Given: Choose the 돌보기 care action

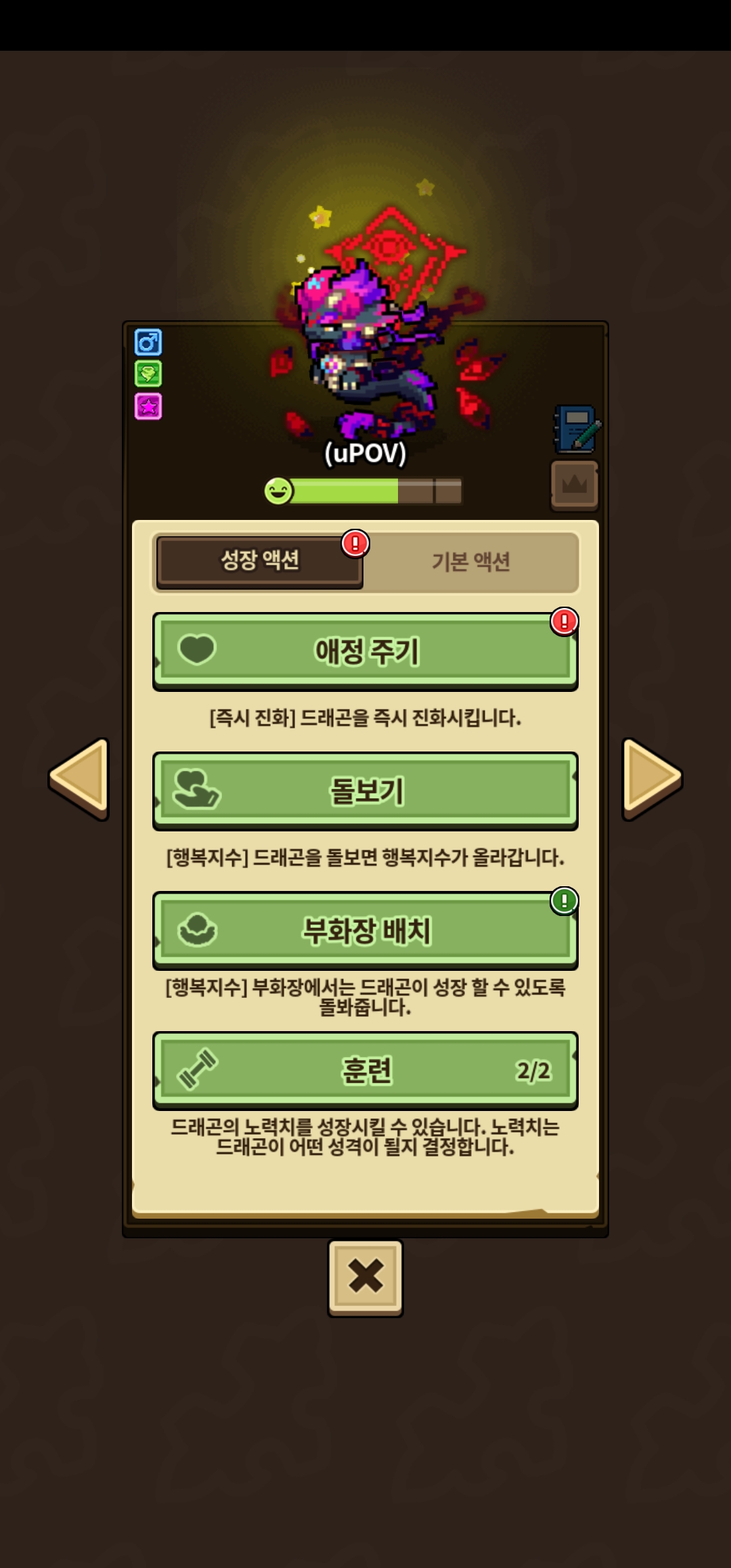Looking at the screenshot, I should click(x=365, y=791).
